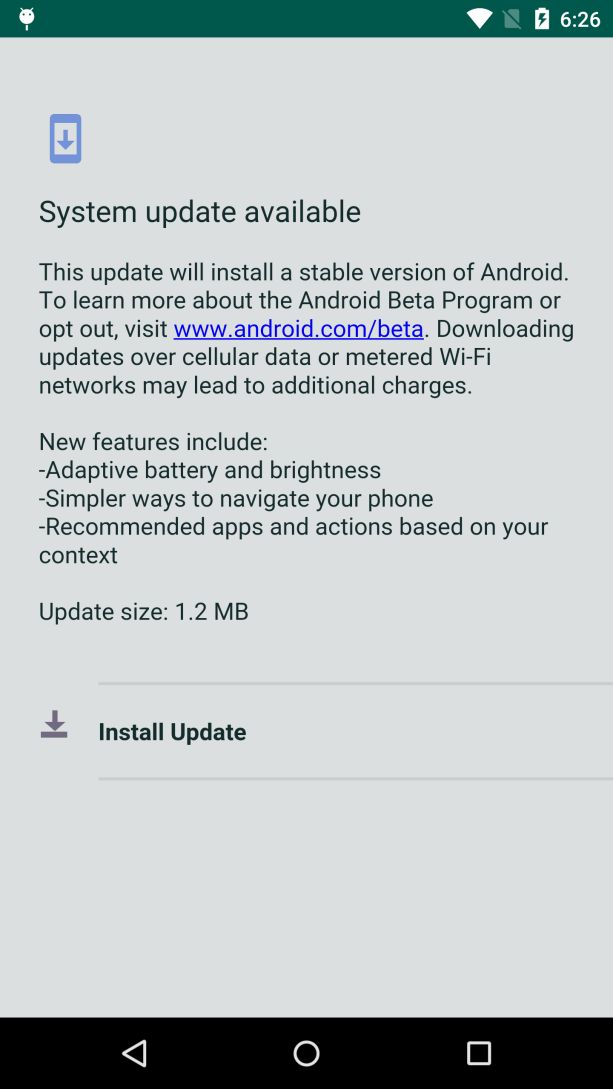The width and height of the screenshot is (613, 1089).
Task: Open the www.android.com/beta link
Action: coord(299,329)
